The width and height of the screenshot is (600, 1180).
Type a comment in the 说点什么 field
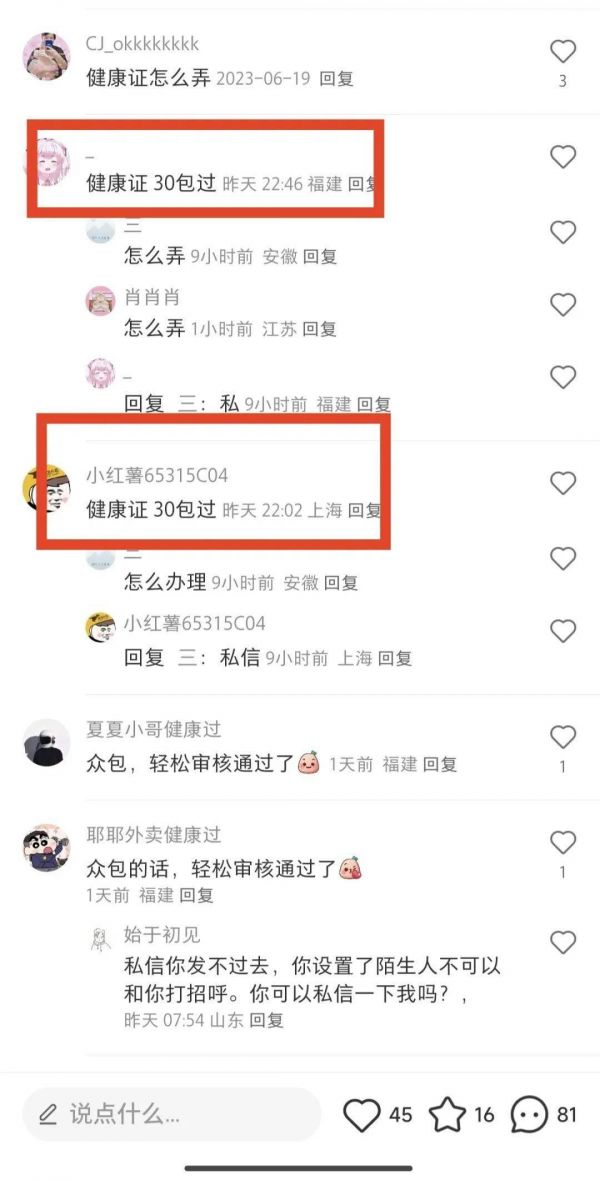click(172, 1114)
